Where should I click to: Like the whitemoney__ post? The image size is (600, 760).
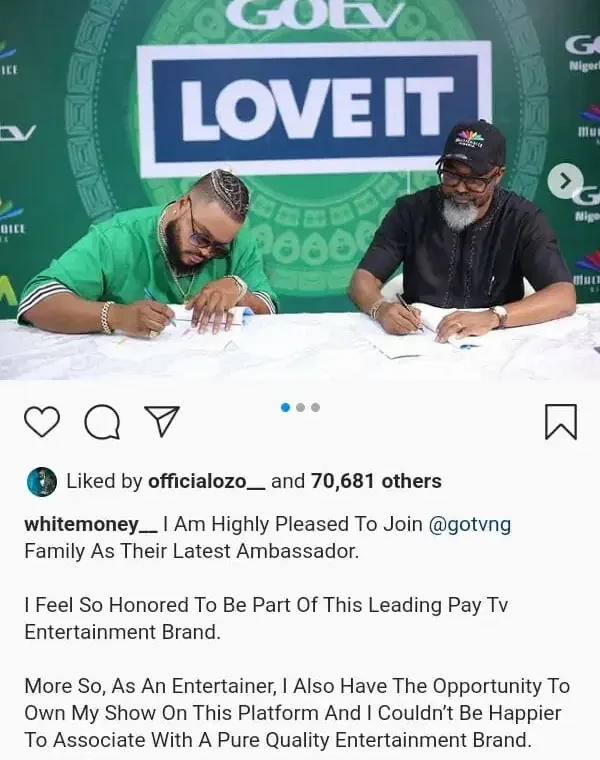42,423
